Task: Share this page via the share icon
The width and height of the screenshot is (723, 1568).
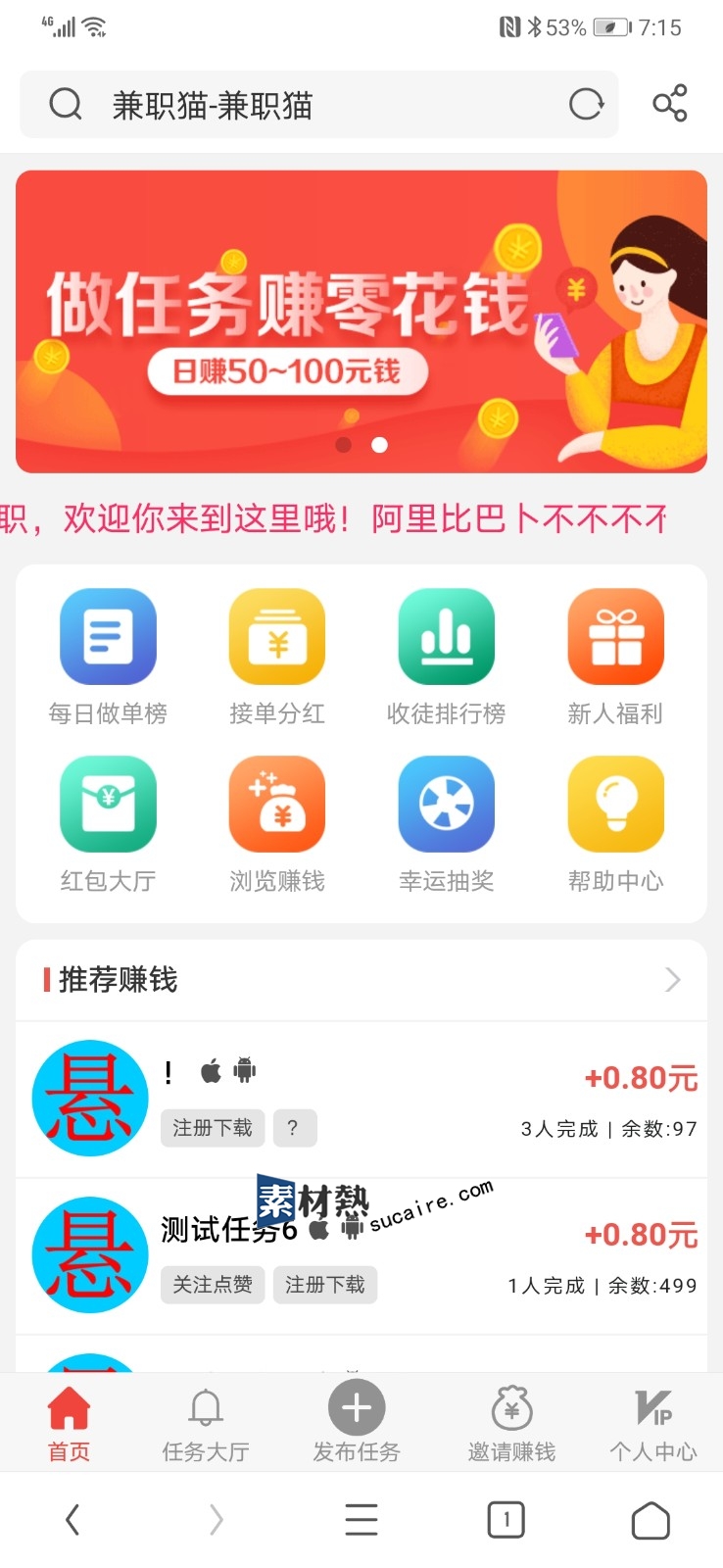Action: (x=670, y=104)
